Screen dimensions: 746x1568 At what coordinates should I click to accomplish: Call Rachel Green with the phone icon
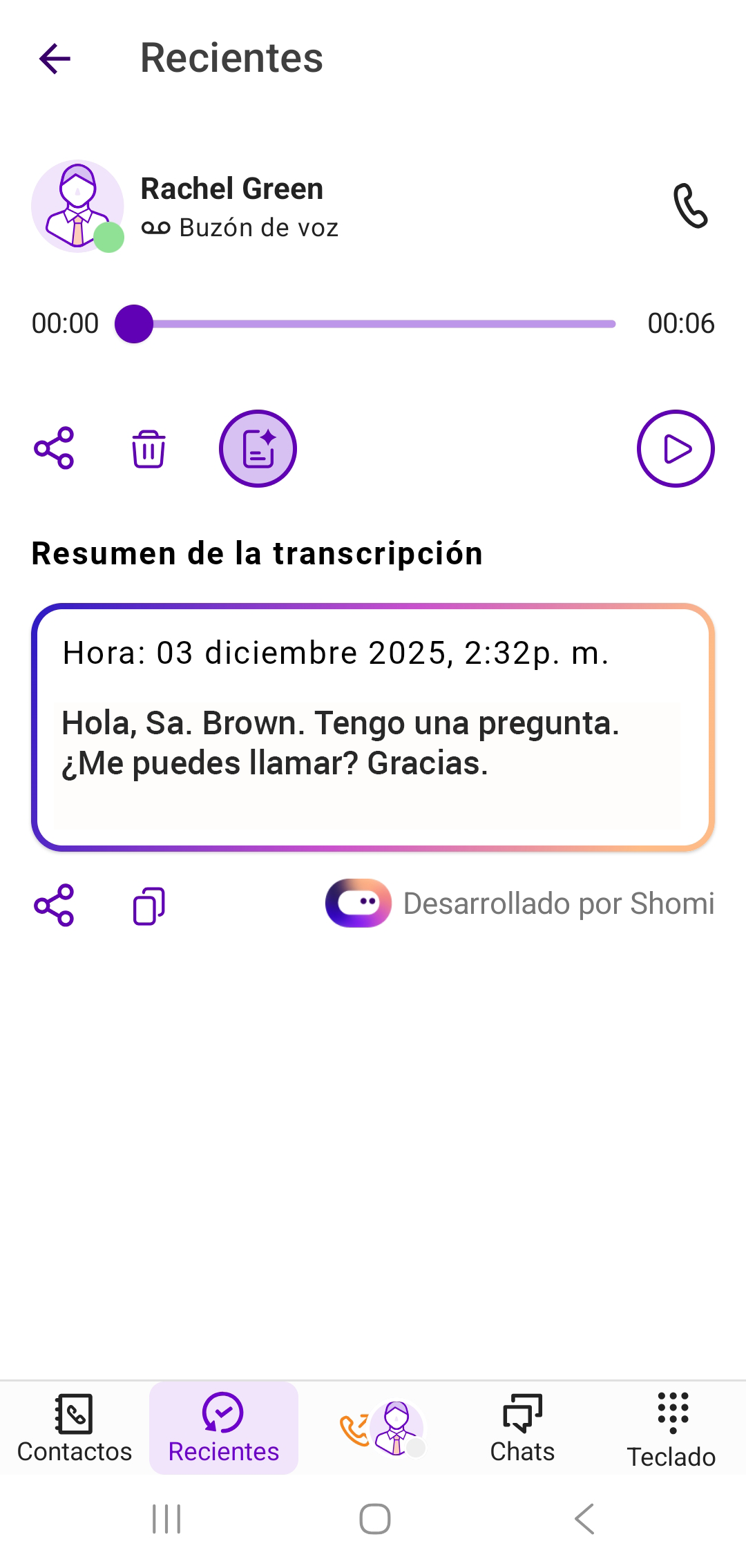tap(690, 206)
